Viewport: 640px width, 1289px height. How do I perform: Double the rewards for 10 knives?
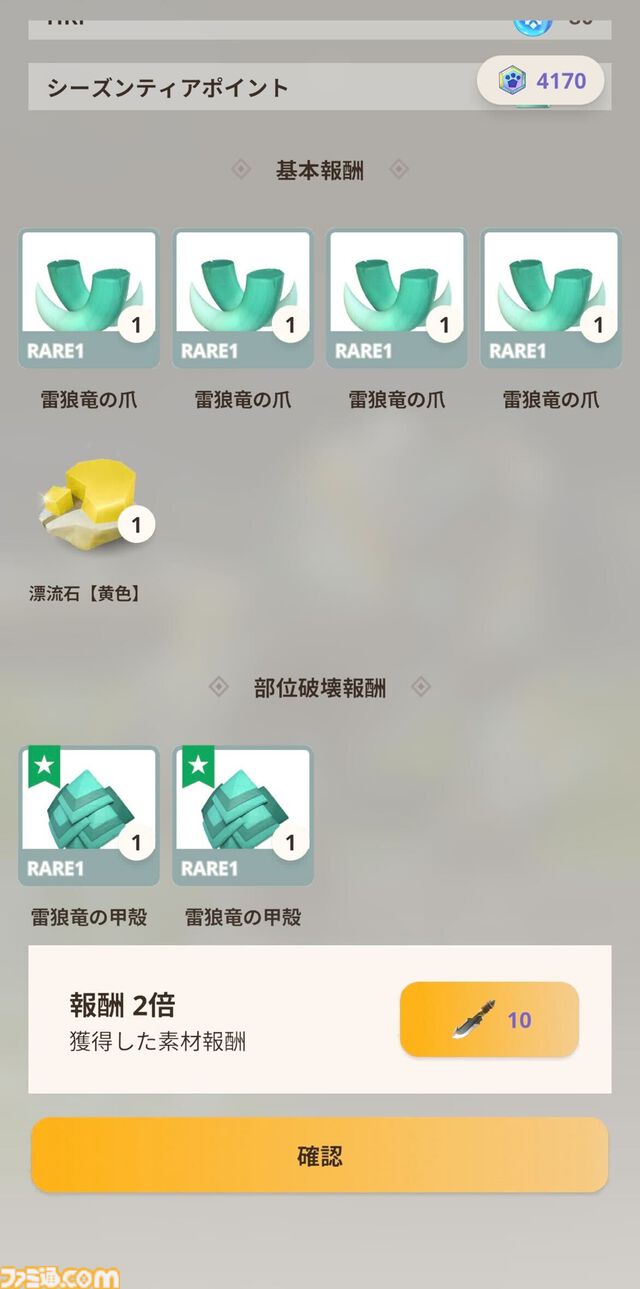coord(489,1019)
